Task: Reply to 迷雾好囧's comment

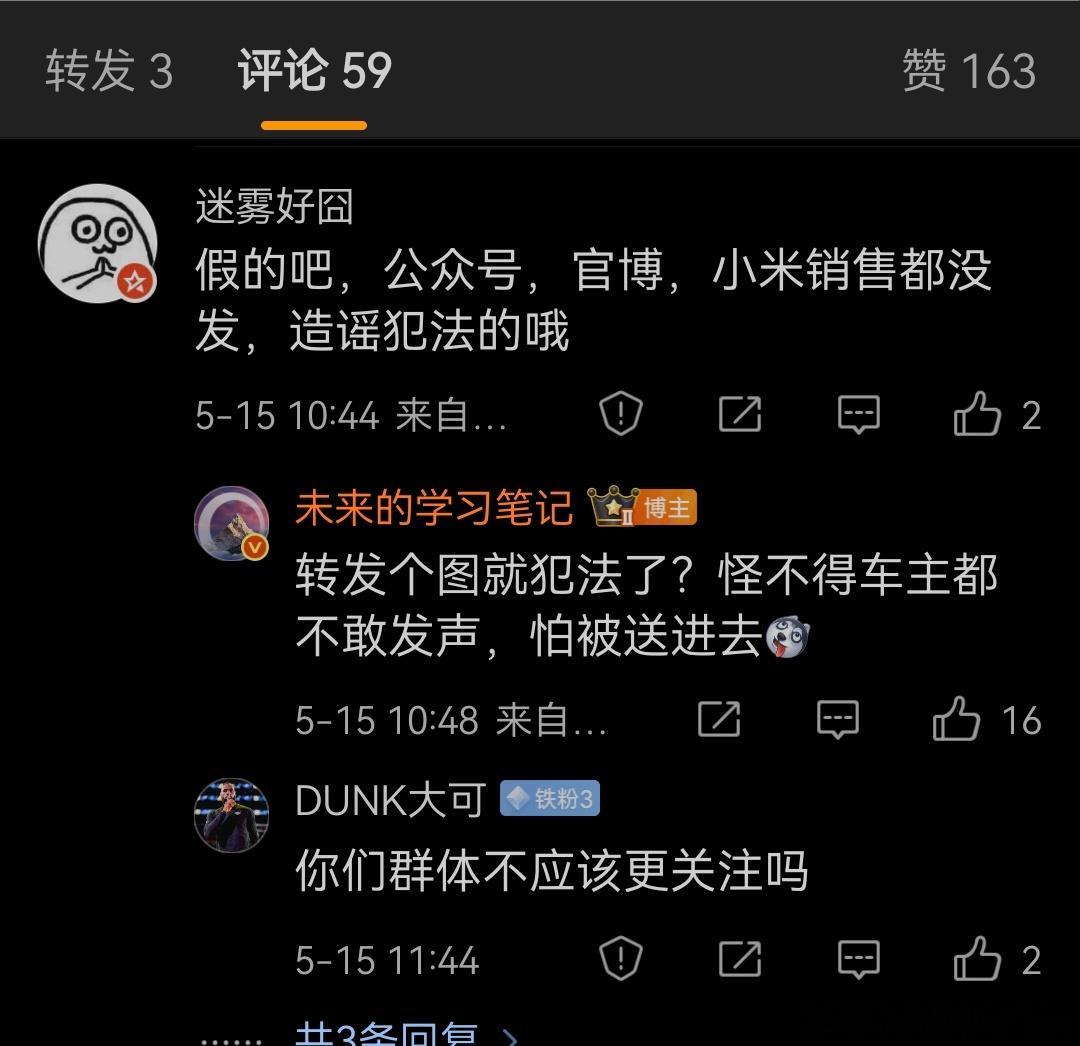Action: 858,415
